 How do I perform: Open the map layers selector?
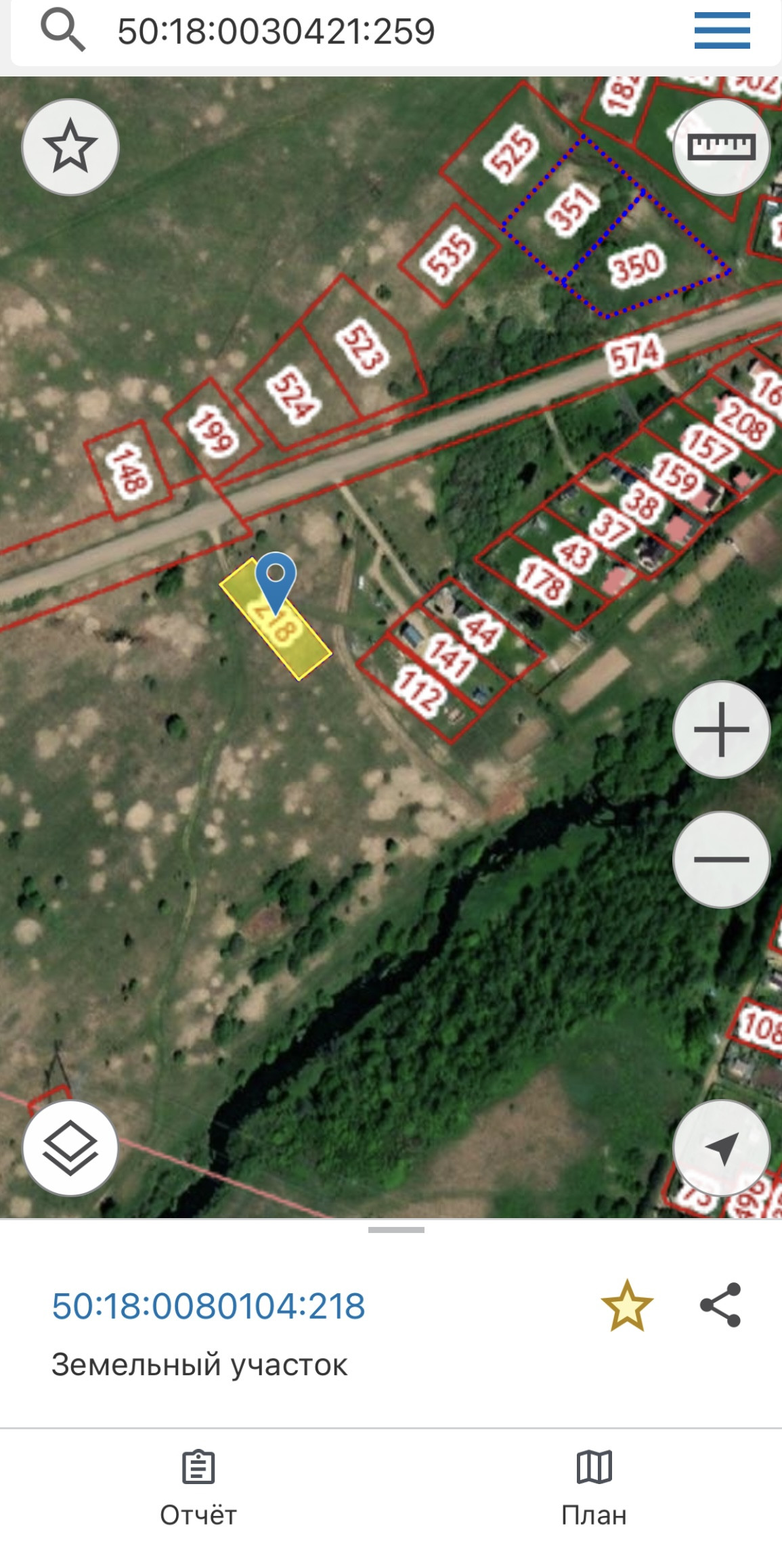pyautogui.click(x=70, y=1148)
